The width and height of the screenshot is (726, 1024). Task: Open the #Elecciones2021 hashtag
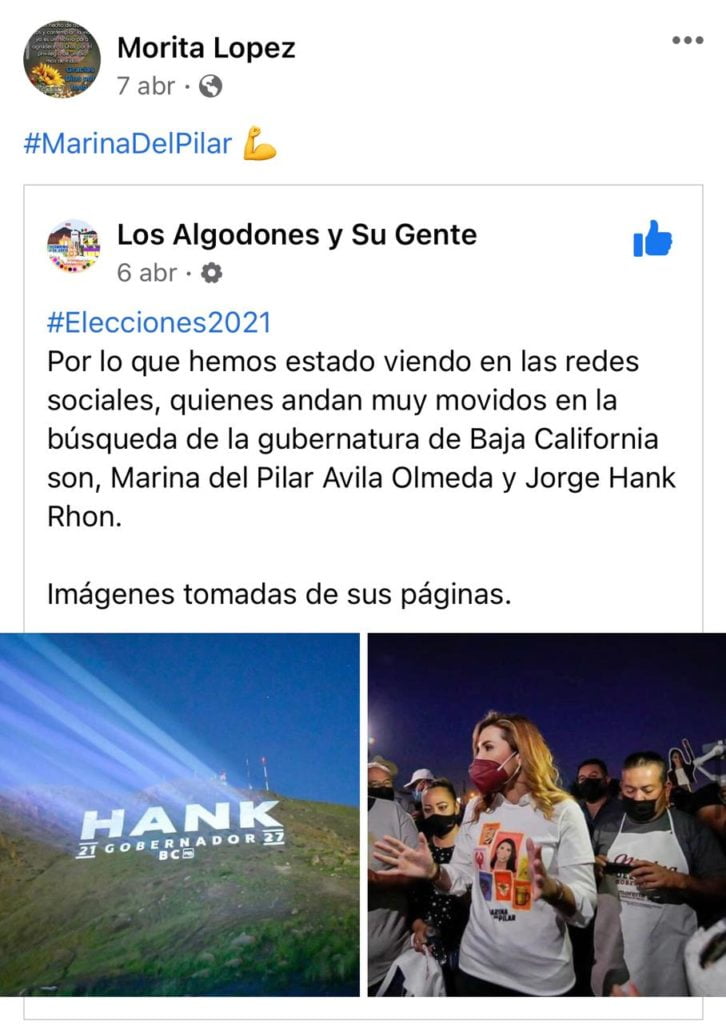[159, 324]
